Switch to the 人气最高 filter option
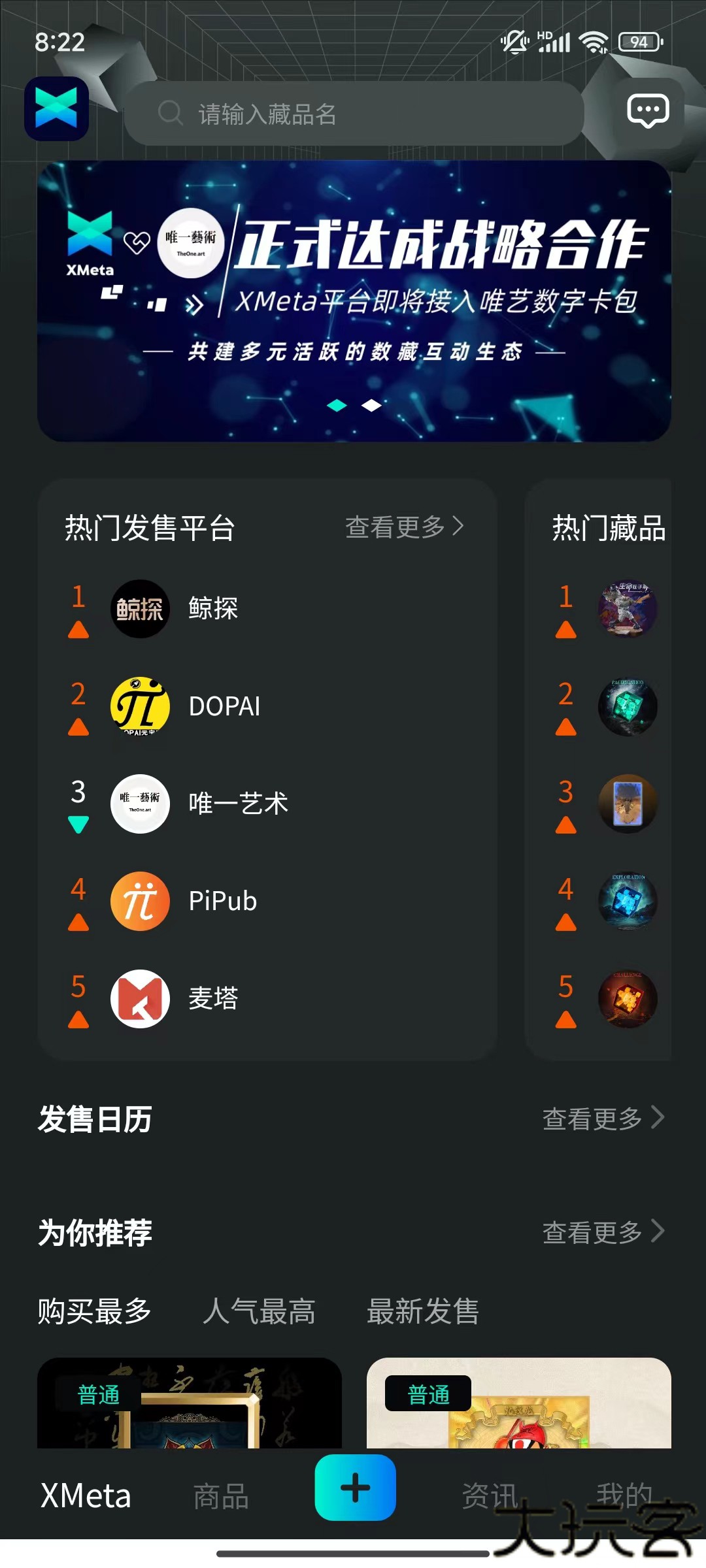706x1568 pixels. tap(260, 1311)
